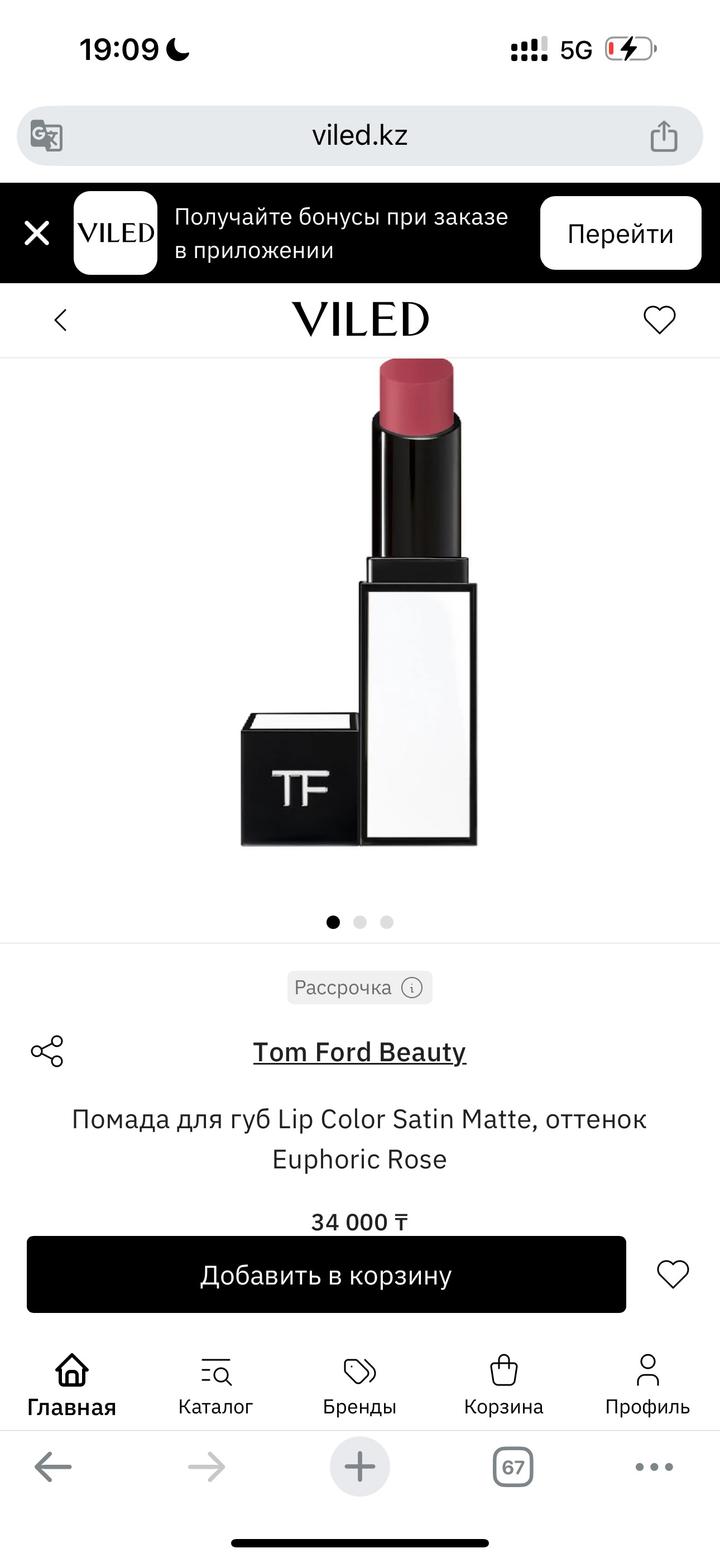Screen dimensions: 720x1561
Task: Open the Профиль tab
Action: 647,1385
